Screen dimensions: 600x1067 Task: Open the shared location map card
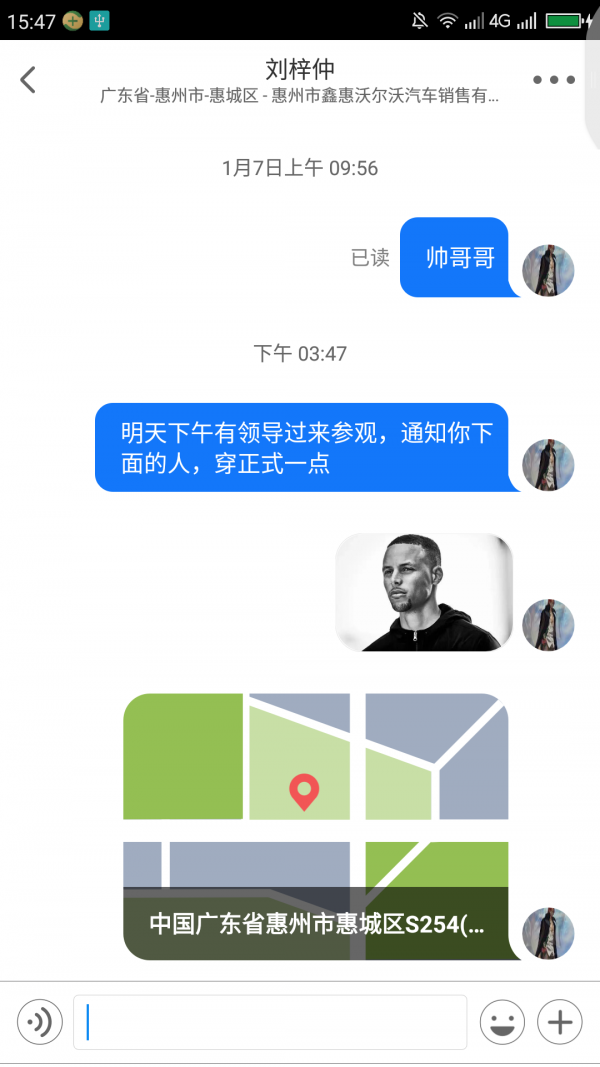(315, 826)
